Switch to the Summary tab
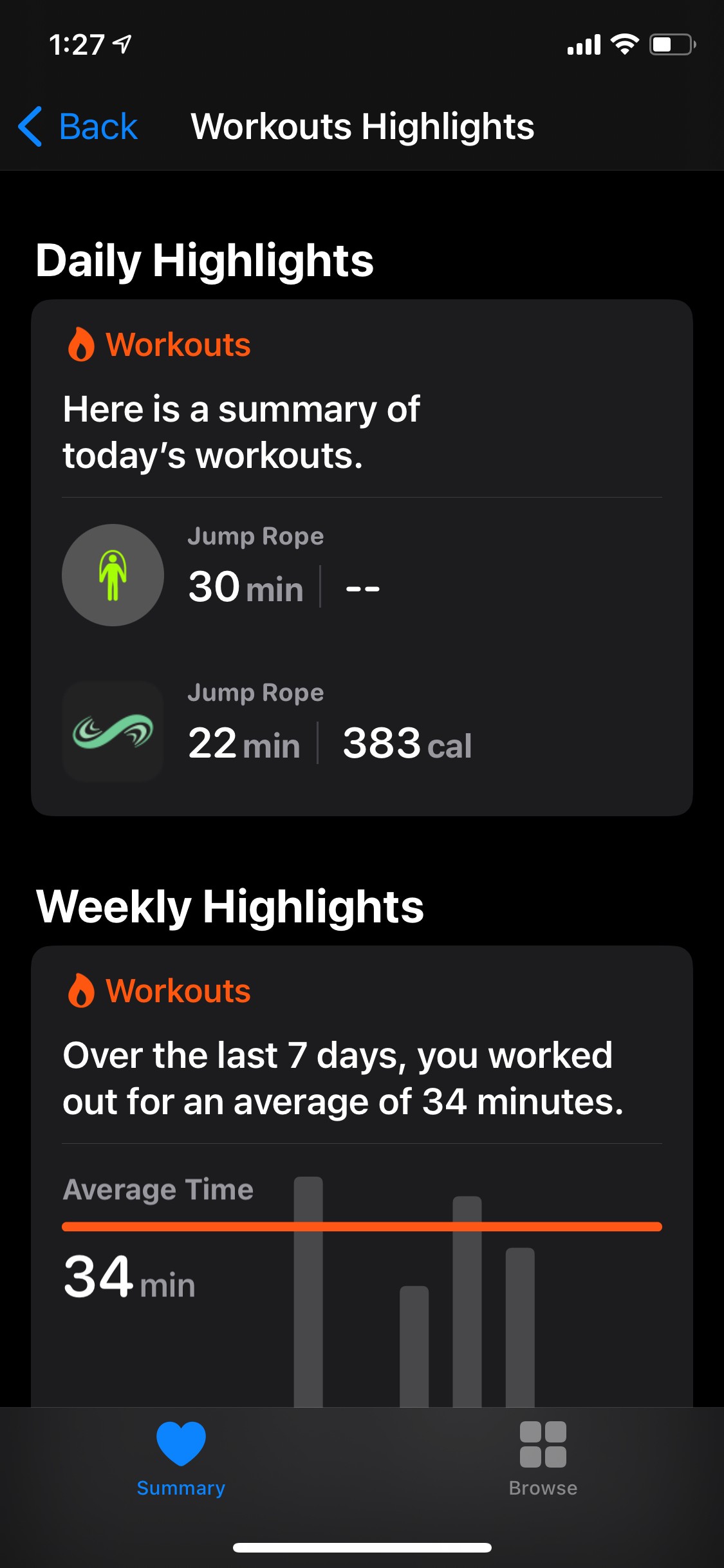Viewport: 724px width, 1568px height. (x=181, y=1458)
